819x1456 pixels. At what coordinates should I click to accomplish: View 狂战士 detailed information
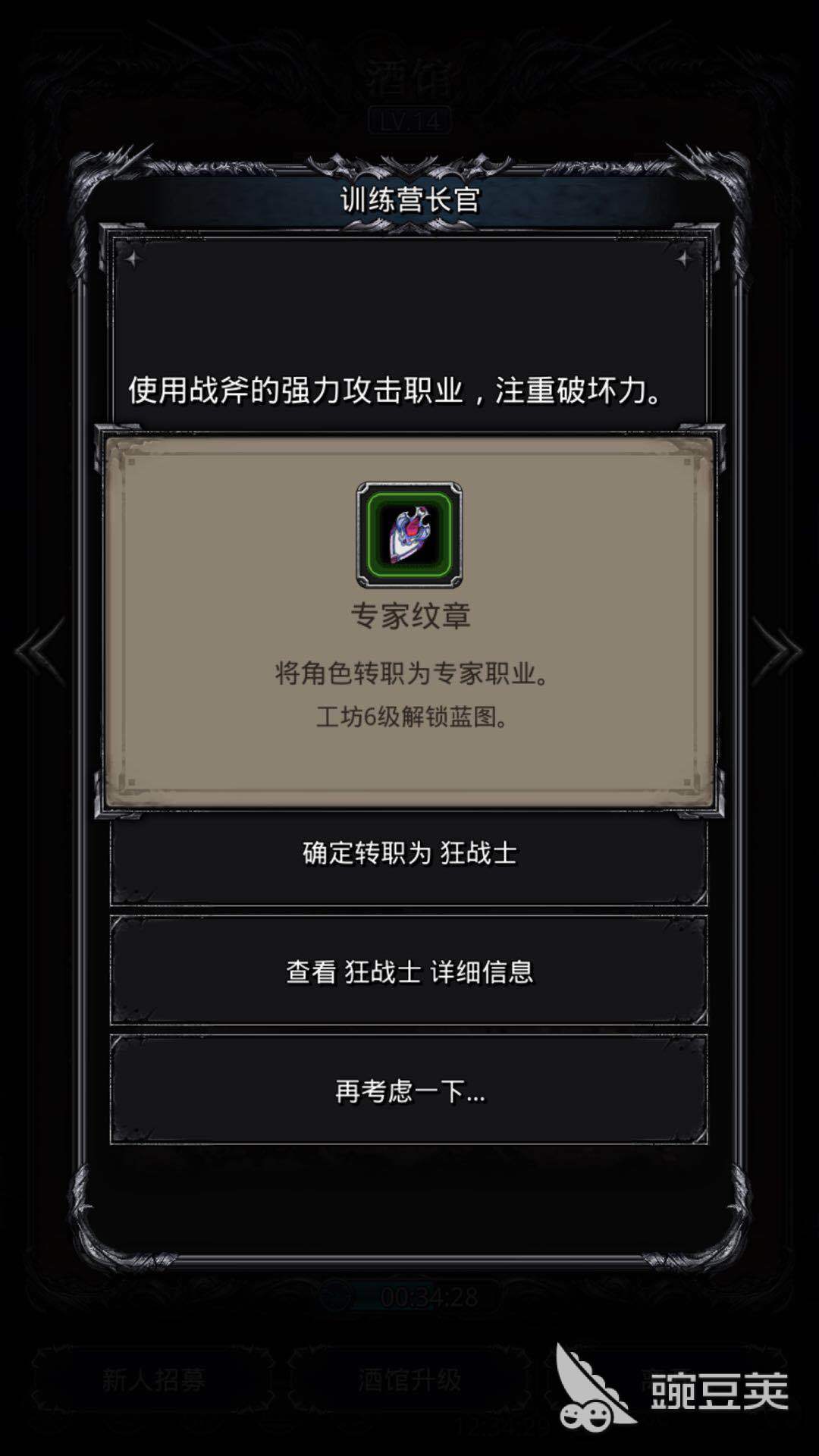(x=409, y=971)
